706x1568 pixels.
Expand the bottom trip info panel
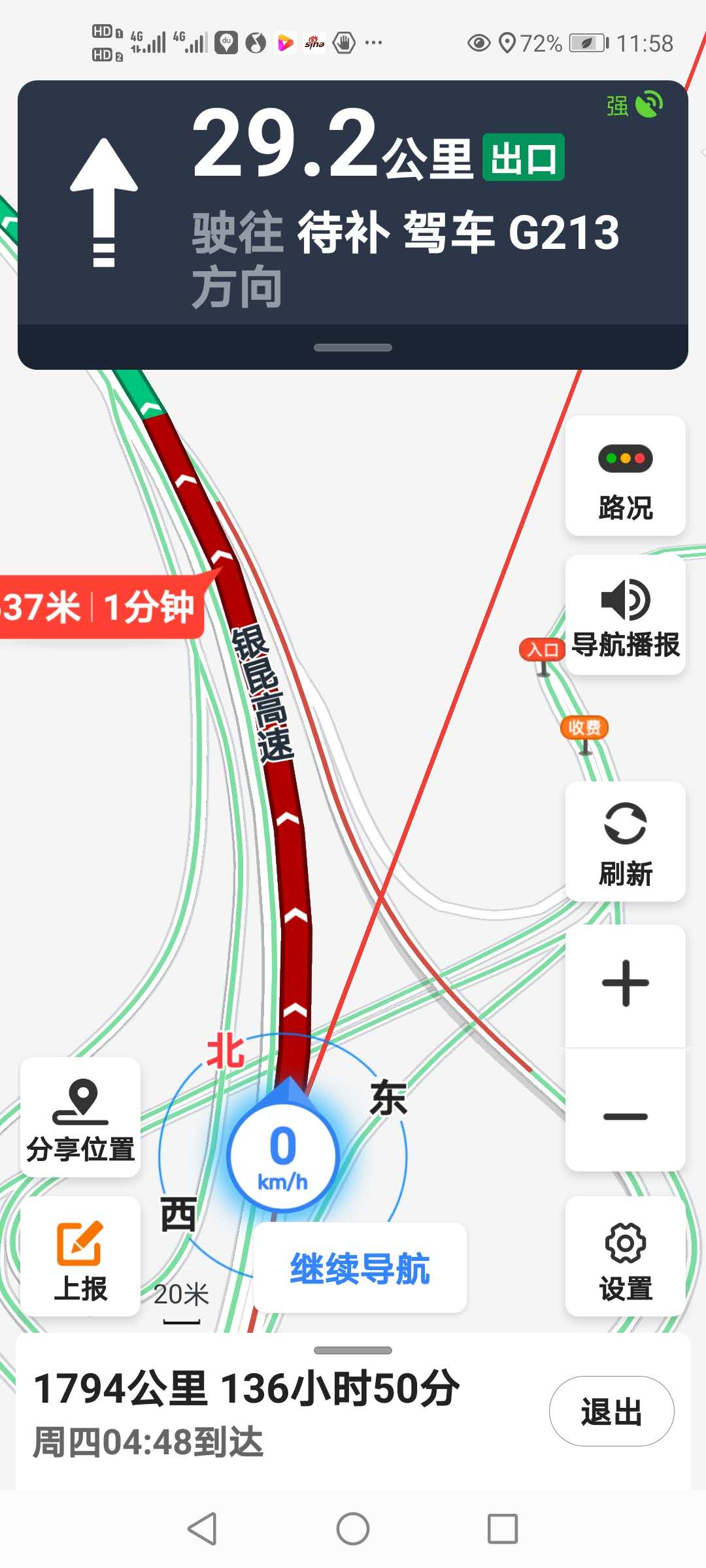pyautogui.click(x=353, y=1350)
